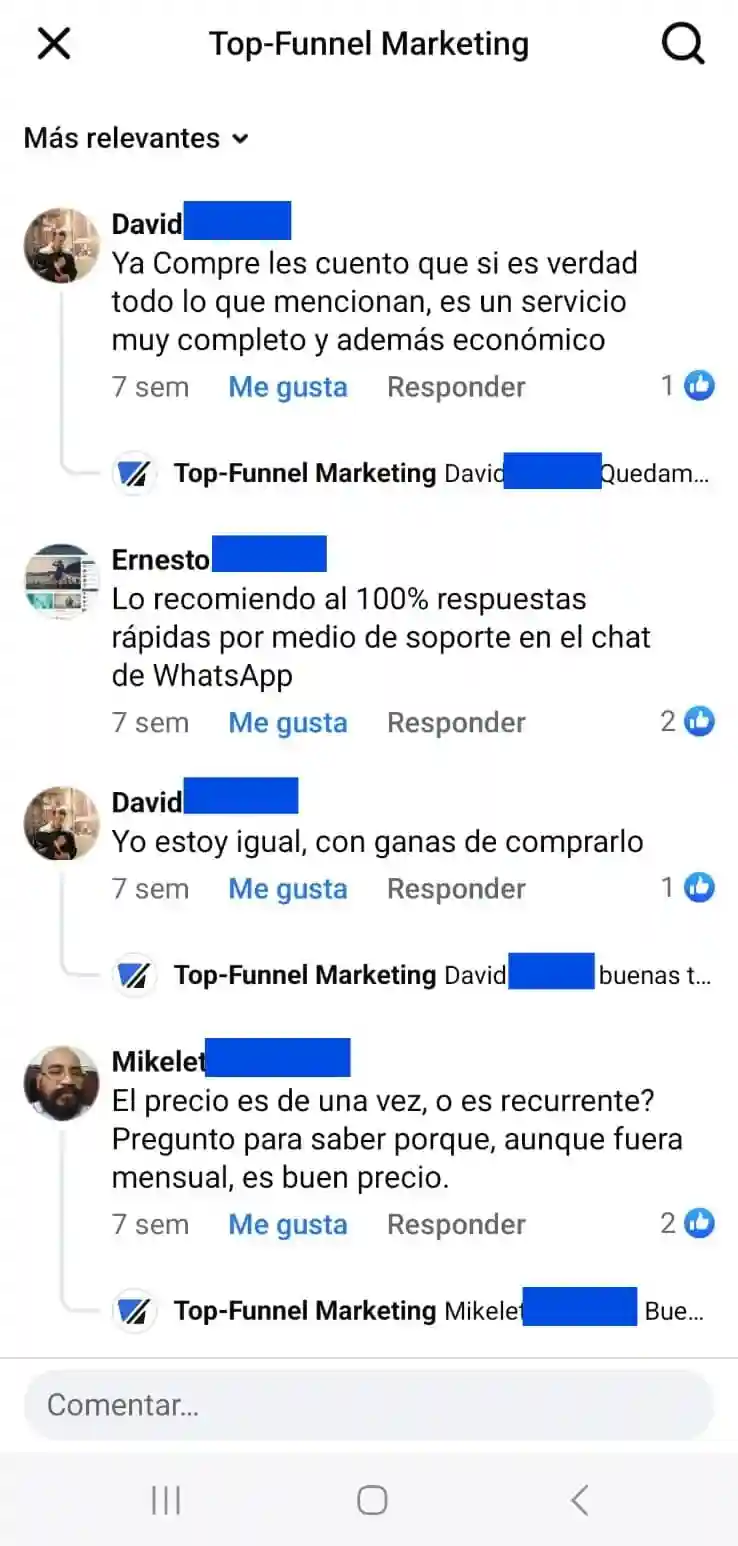Open the search magnifier icon
This screenshot has width=738, height=1546.
683,44
